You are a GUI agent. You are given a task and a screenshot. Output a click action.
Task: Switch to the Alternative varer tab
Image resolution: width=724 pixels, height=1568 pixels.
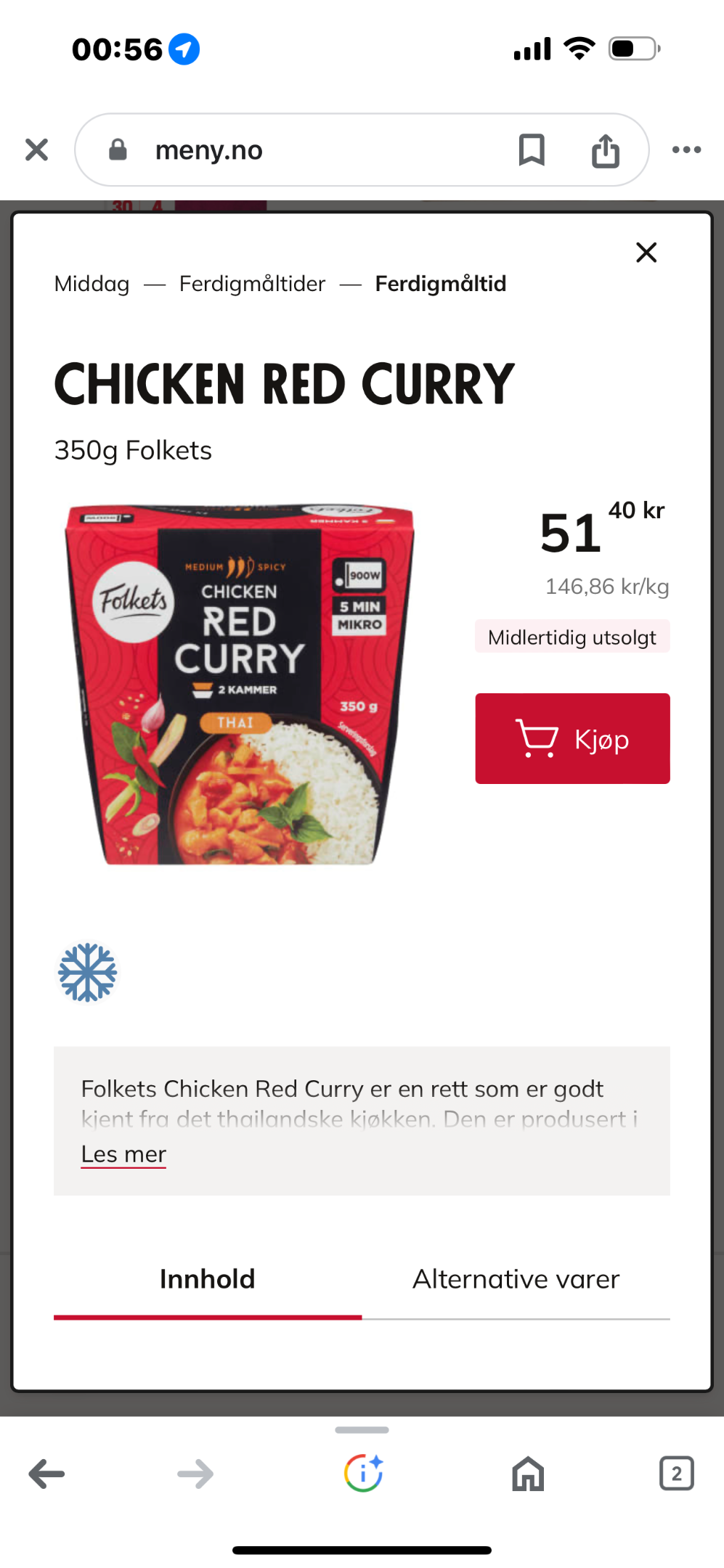[516, 1281]
